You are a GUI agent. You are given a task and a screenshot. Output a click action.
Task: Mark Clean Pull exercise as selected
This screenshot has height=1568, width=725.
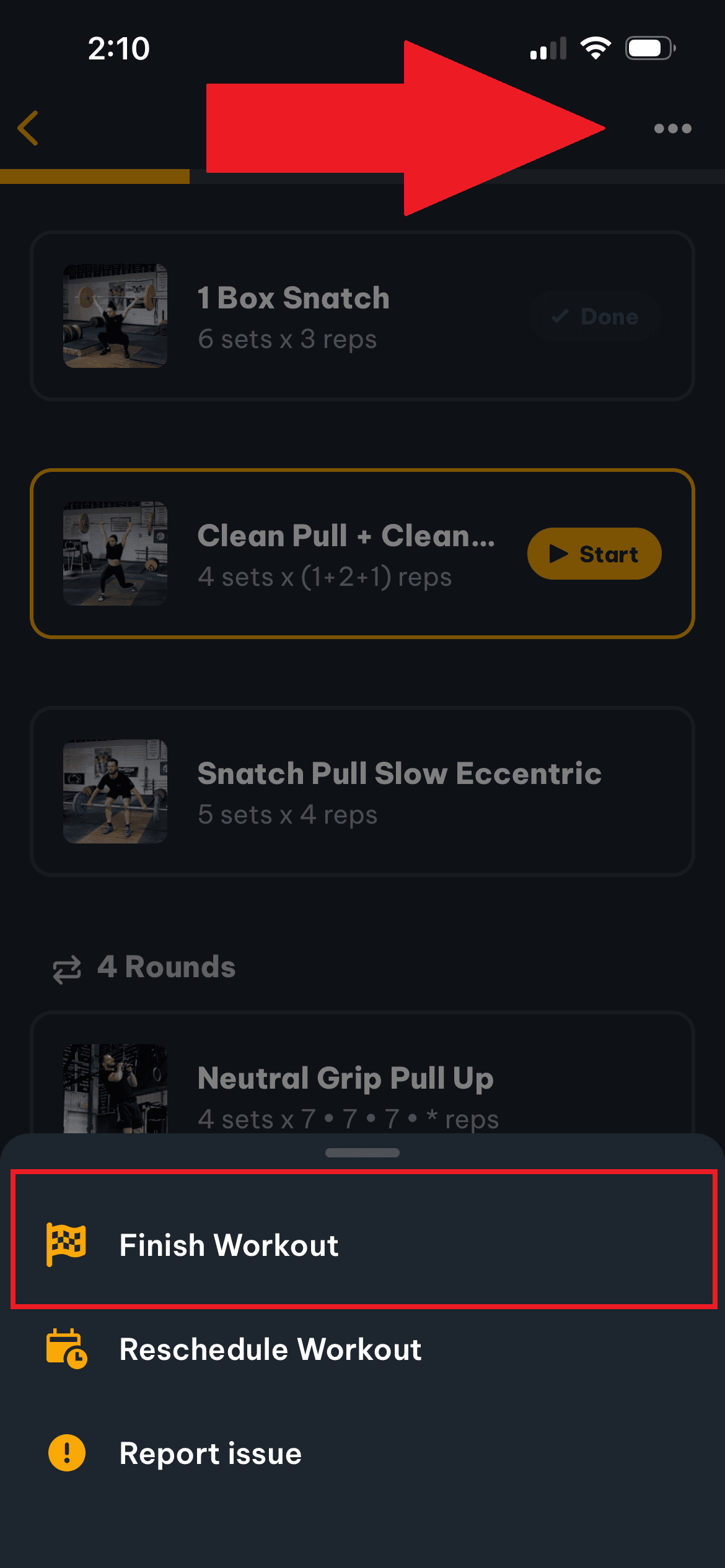pos(363,553)
